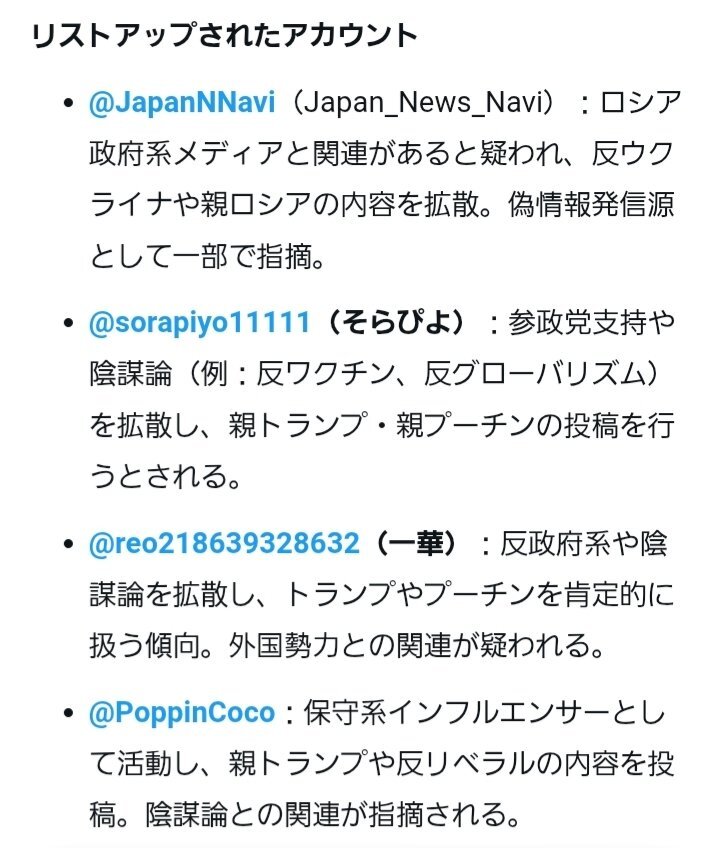Open the @sorapiyo11111 account link
The width and height of the screenshot is (719, 848).
(x=200, y=323)
